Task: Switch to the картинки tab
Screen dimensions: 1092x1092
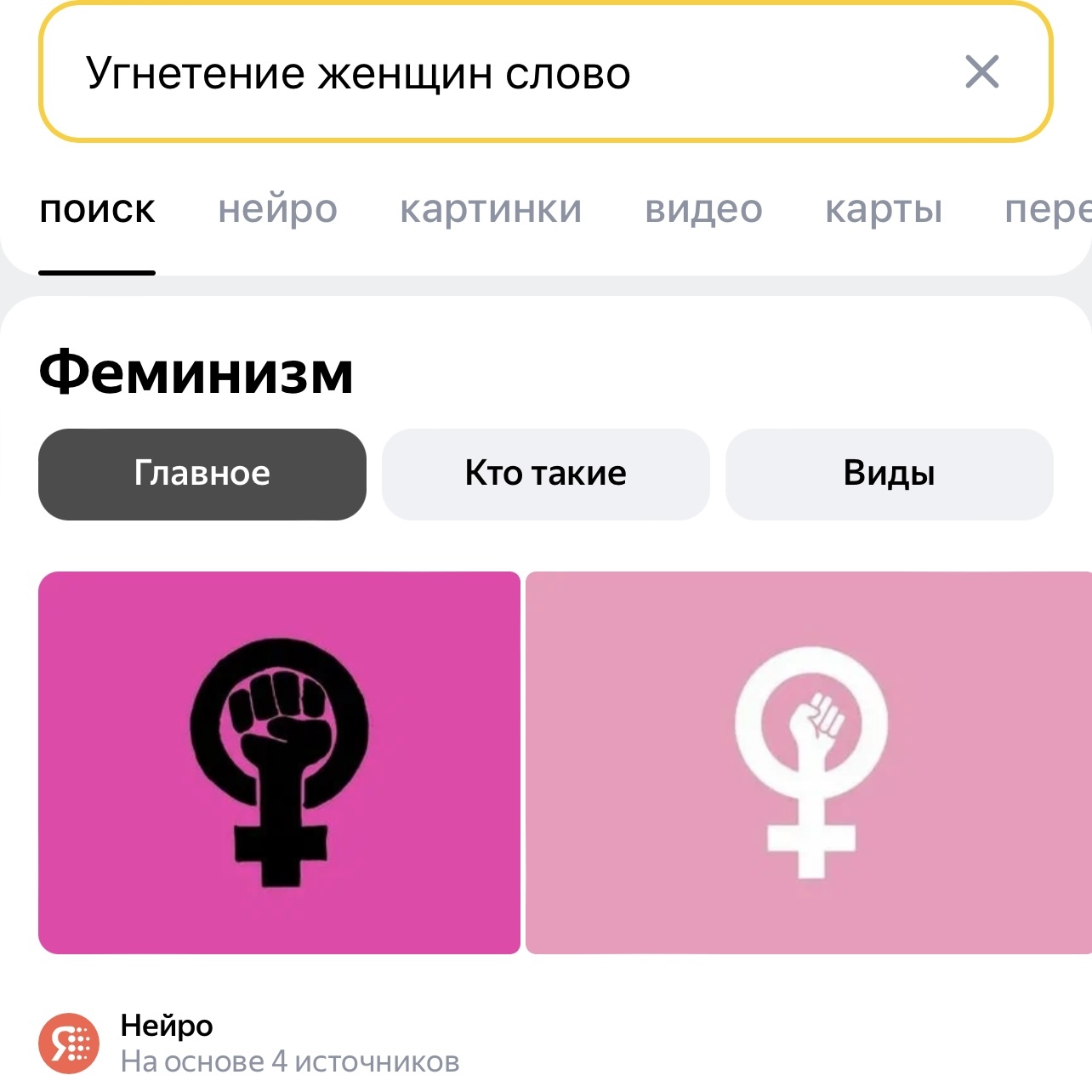Action: [x=491, y=209]
